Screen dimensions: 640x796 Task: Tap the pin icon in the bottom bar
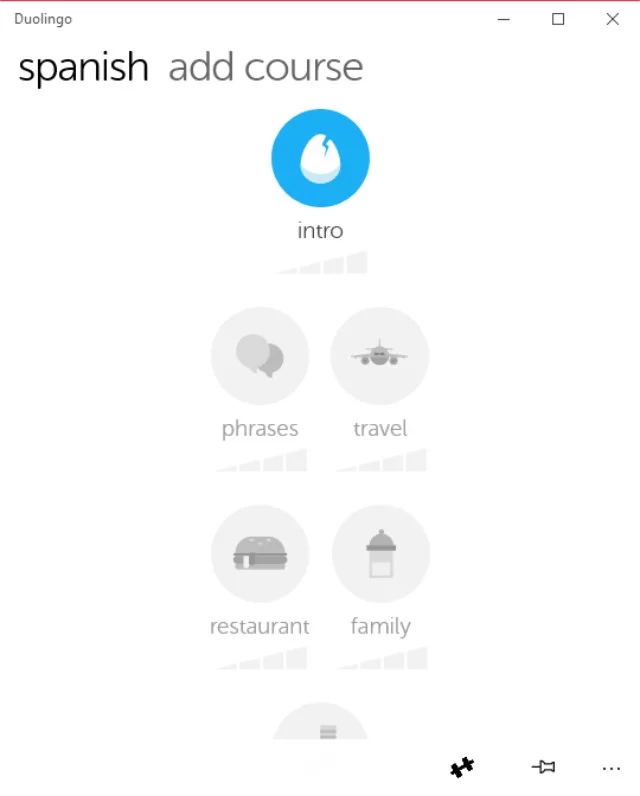coord(543,767)
